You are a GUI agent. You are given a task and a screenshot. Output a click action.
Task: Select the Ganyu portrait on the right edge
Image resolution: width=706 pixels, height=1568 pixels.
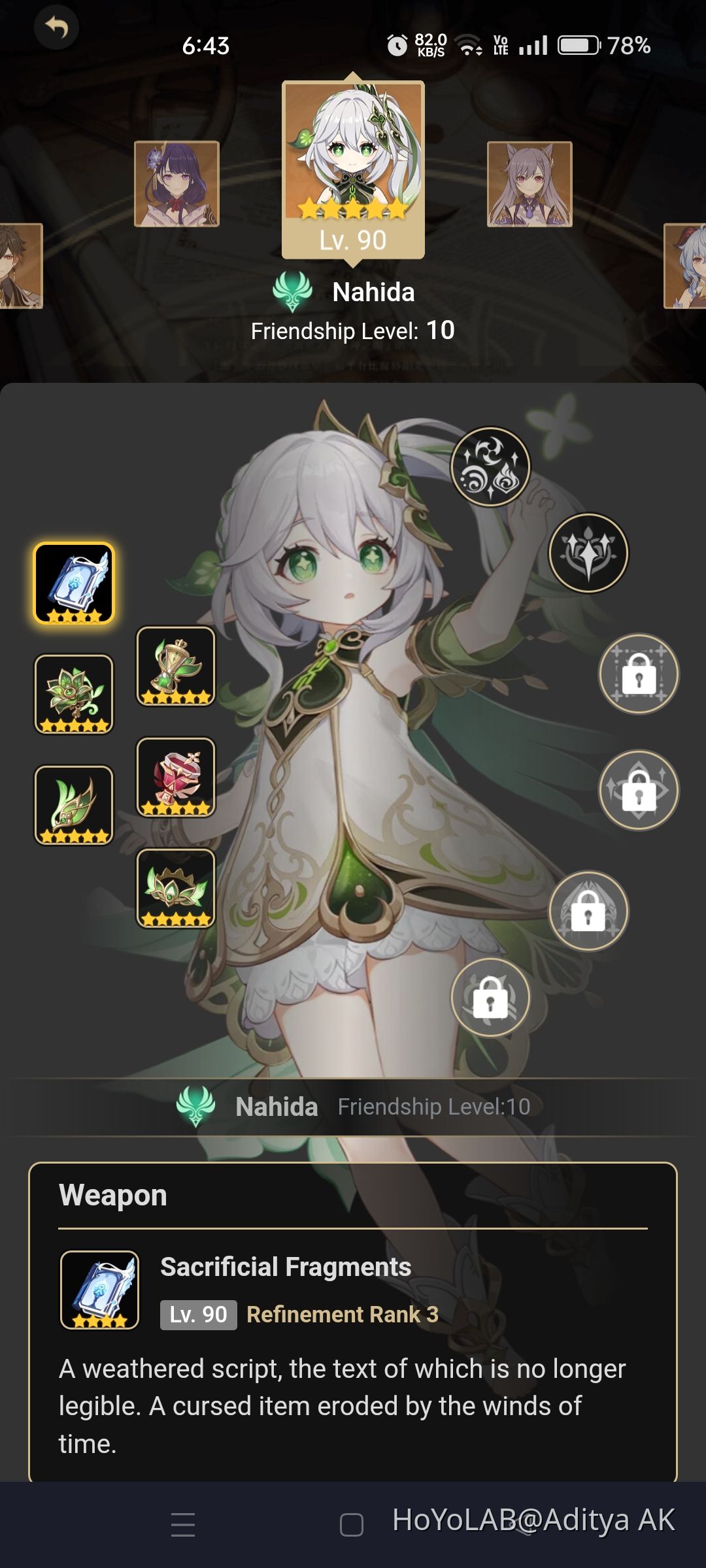pyautogui.click(x=686, y=265)
